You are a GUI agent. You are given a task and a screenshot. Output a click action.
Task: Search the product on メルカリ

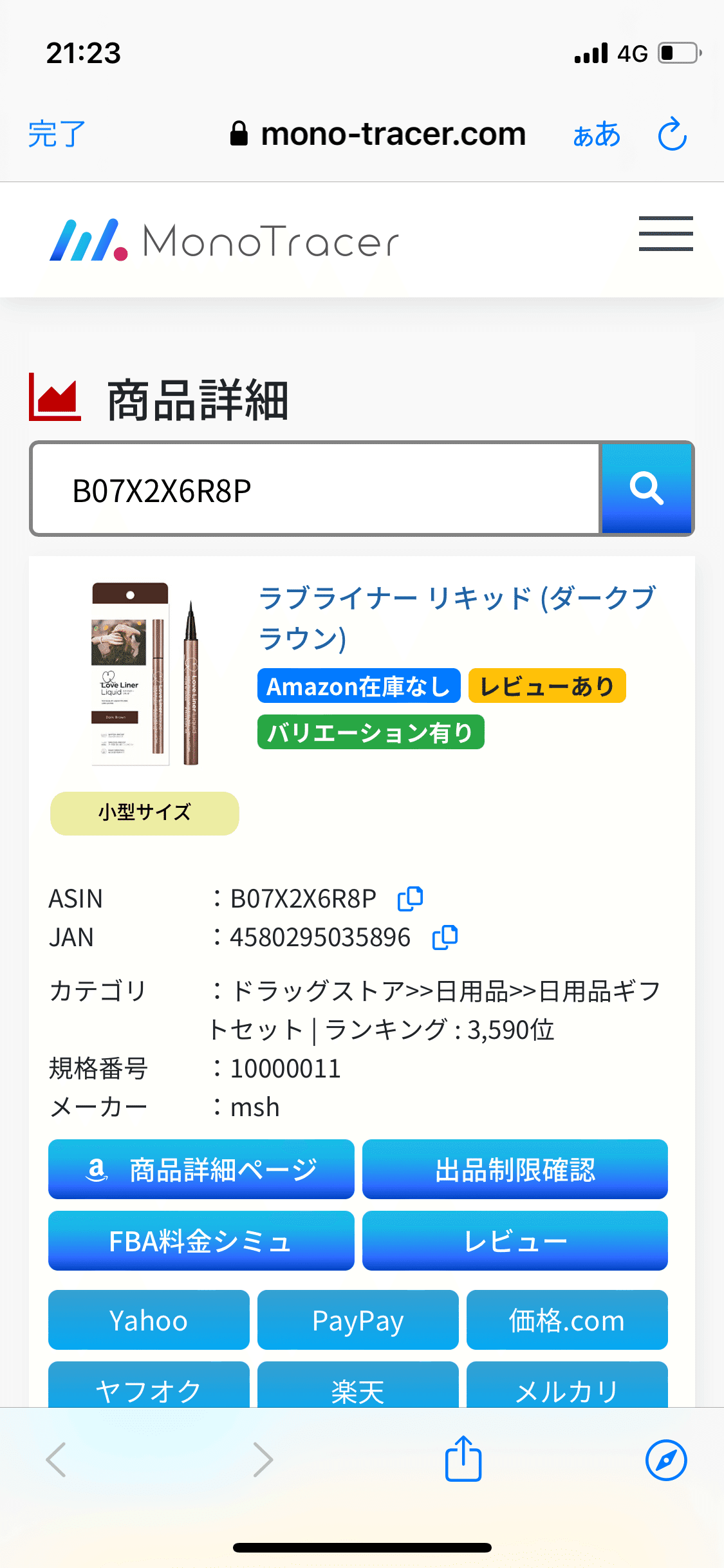(567, 1385)
